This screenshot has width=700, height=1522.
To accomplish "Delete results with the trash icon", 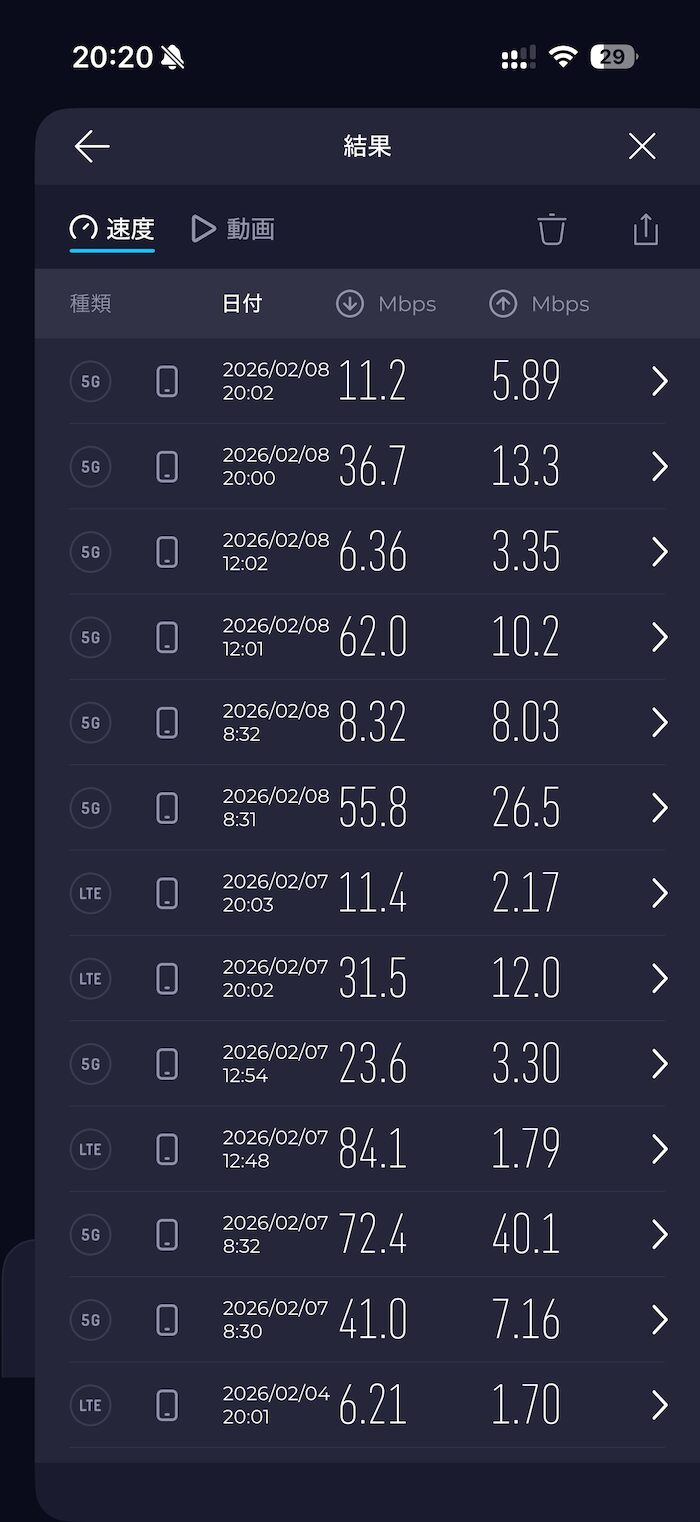I will [552, 229].
